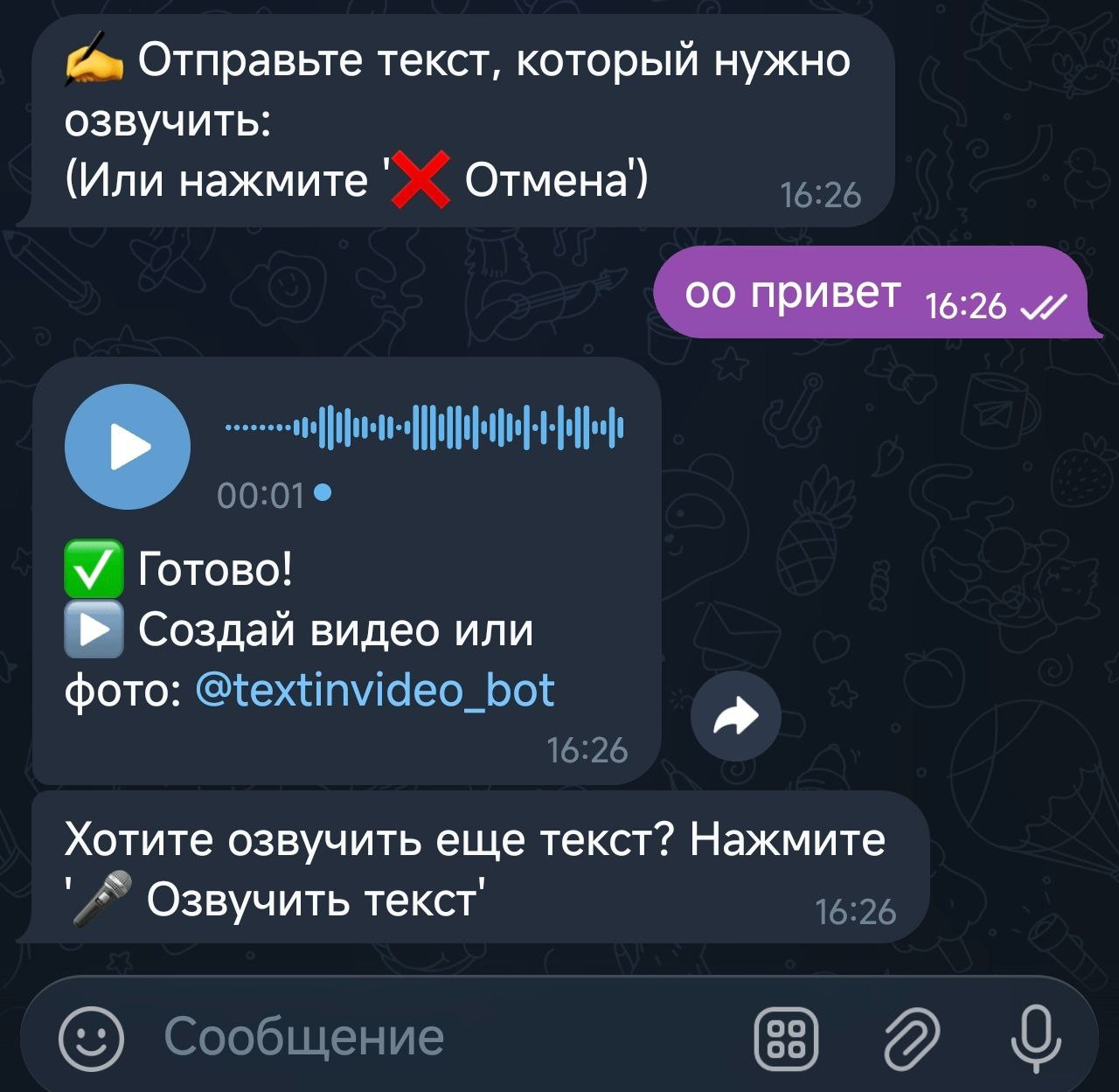The image size is (1119, 1092).
Task: Play the voice message
Action: tap(128, 447)
